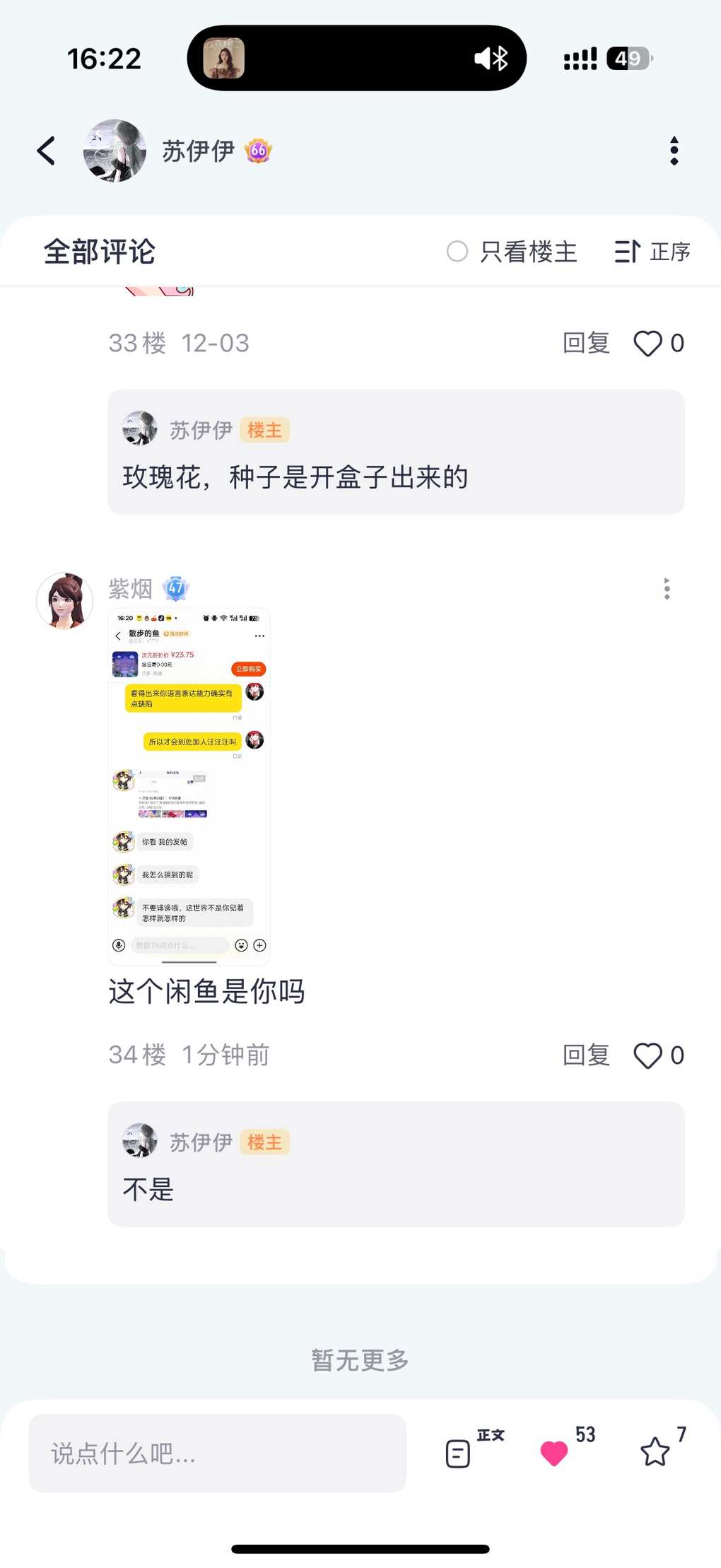This screenshot has height=1568, width=721.
Task: Favorite the post with the star icon
Action: click(x=655, y=1453)
